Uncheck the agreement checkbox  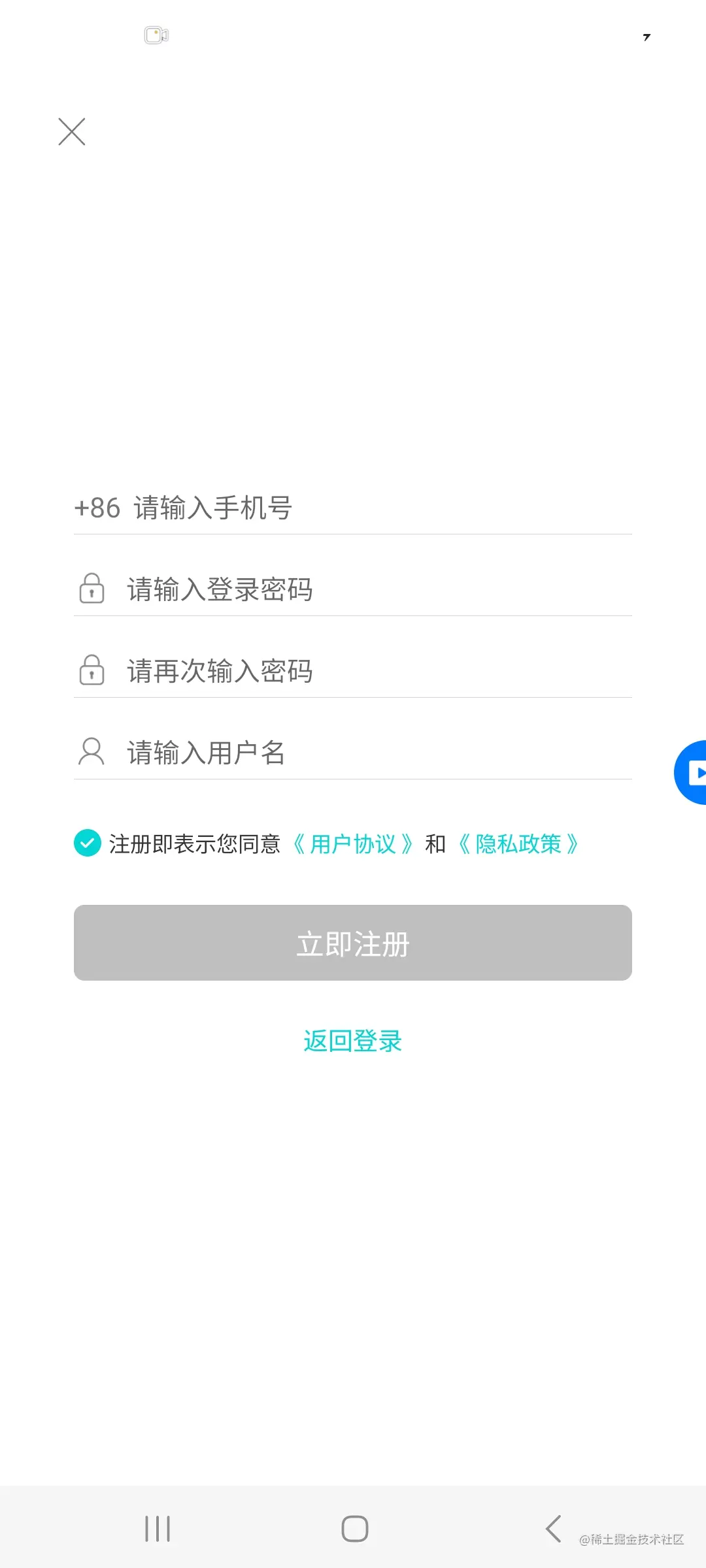(88, 843)
